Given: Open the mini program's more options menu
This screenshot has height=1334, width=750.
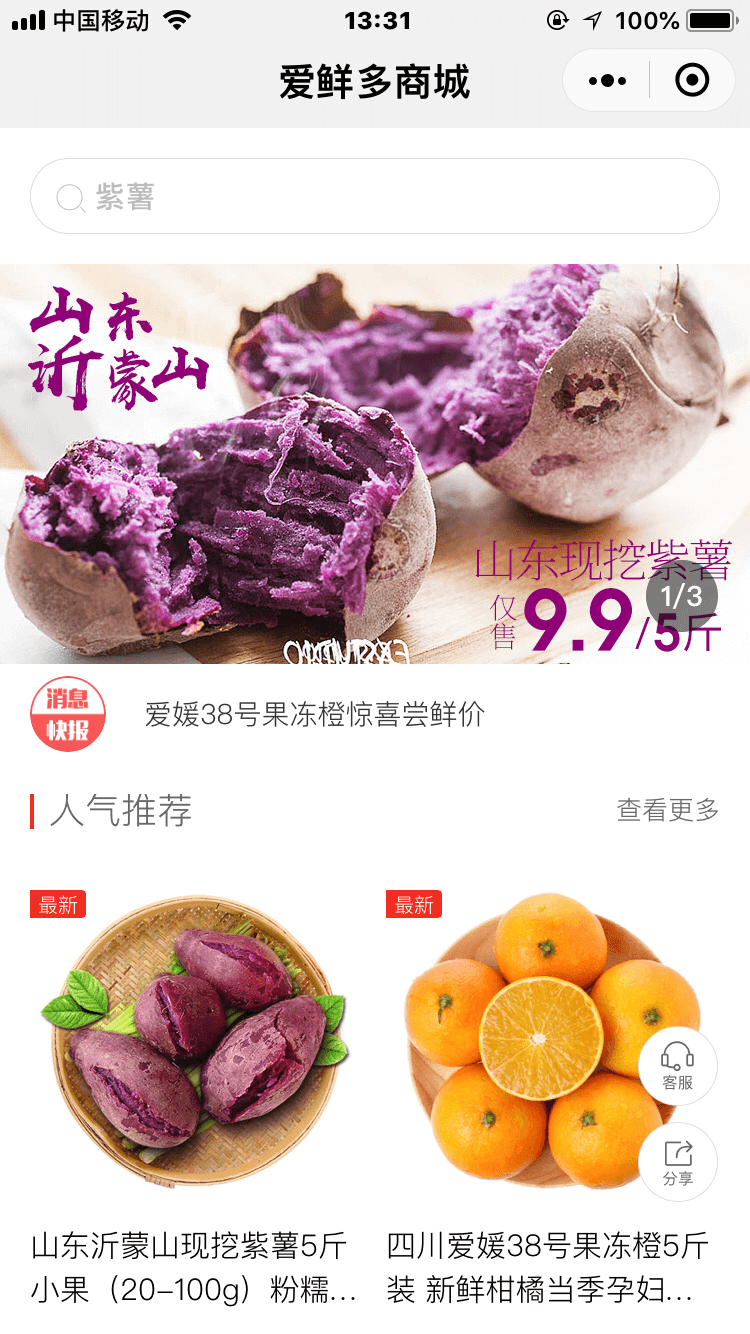Looking at the screenshot, I should tap(607, 81).
